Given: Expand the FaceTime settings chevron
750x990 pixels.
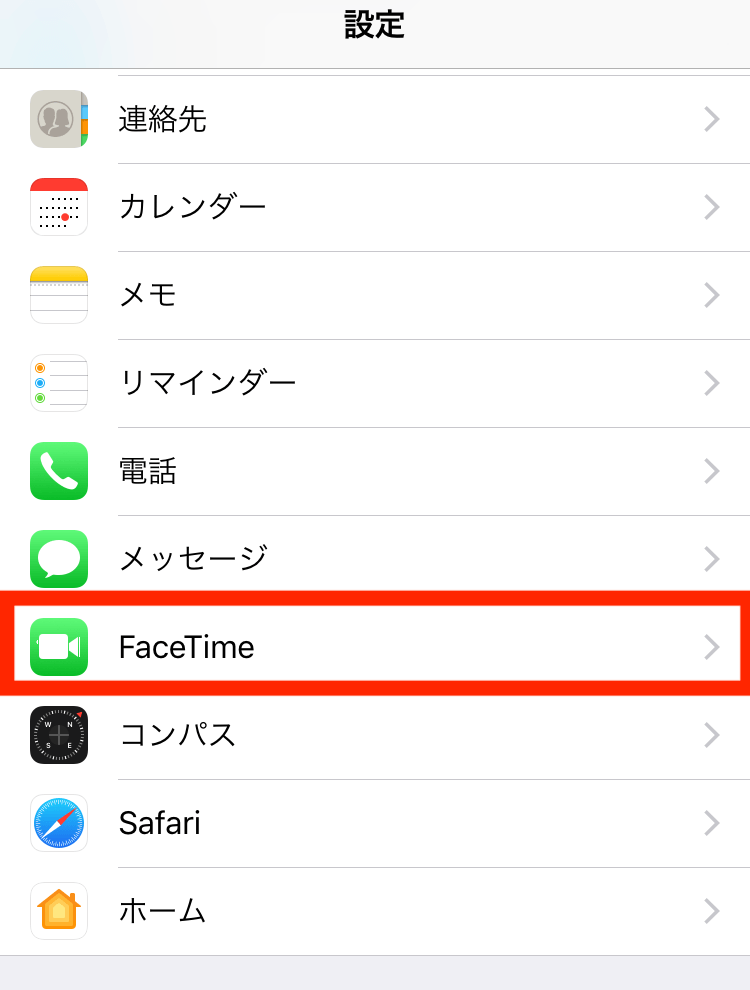Looking at the screenshot, I should pos(712,647).
